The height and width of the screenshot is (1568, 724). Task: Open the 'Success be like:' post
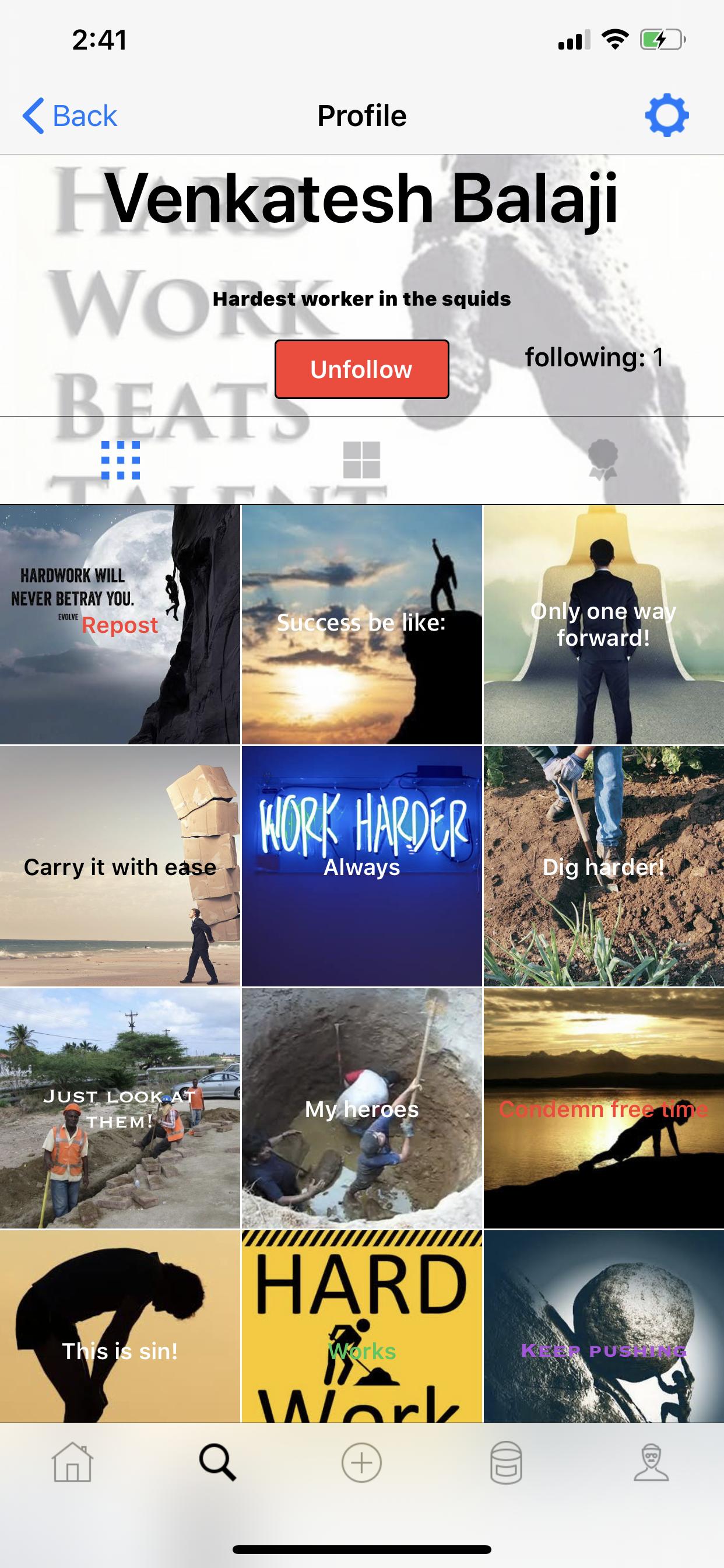(x=361, y=625)
